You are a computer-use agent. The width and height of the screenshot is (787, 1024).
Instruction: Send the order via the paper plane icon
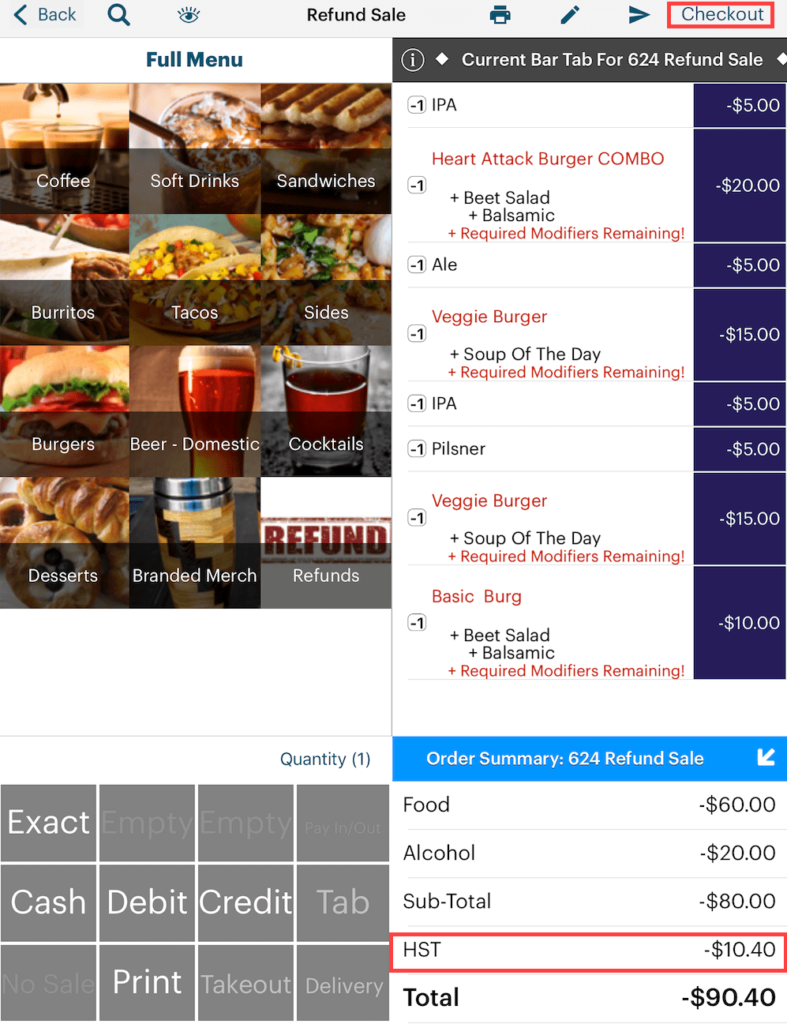click(639, 15)
